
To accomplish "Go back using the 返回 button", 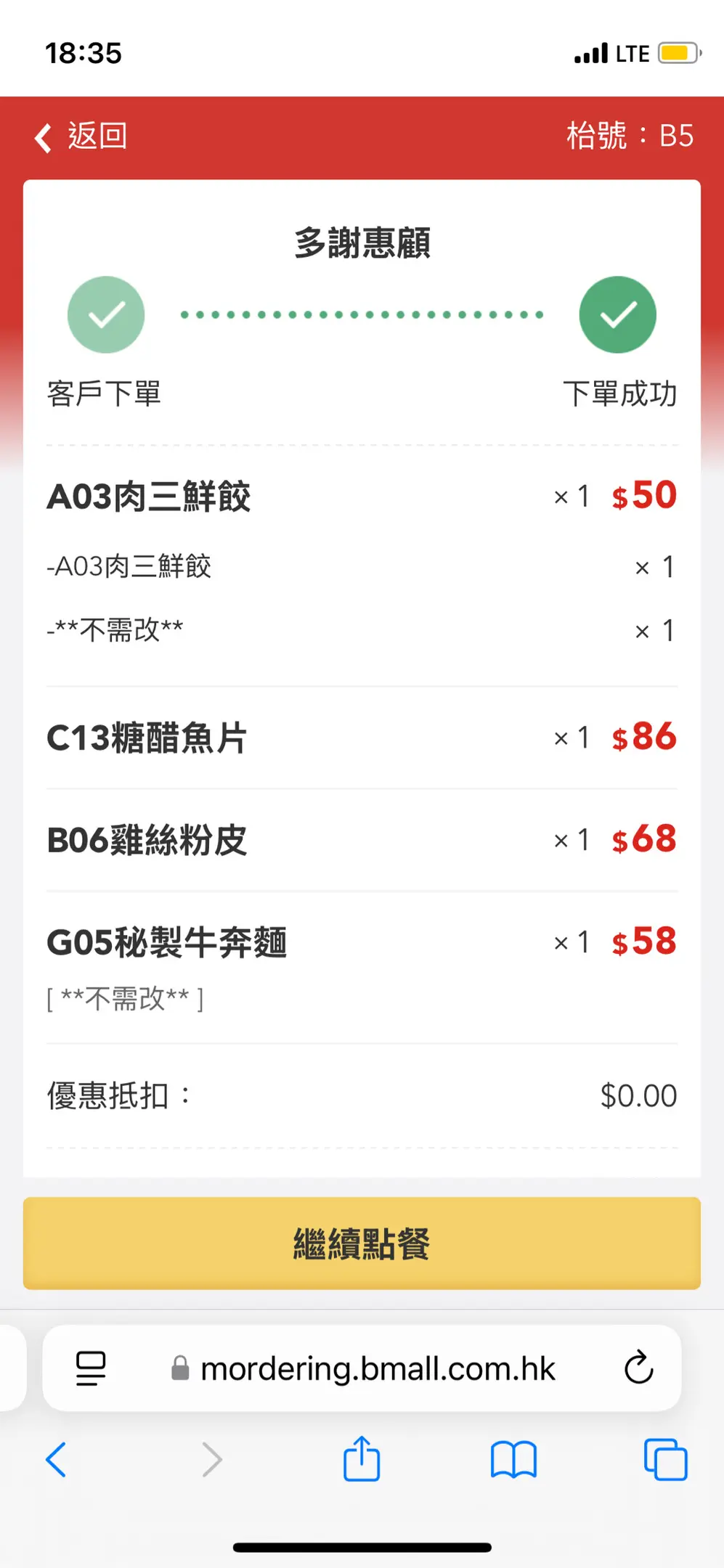I will point(81,136).
